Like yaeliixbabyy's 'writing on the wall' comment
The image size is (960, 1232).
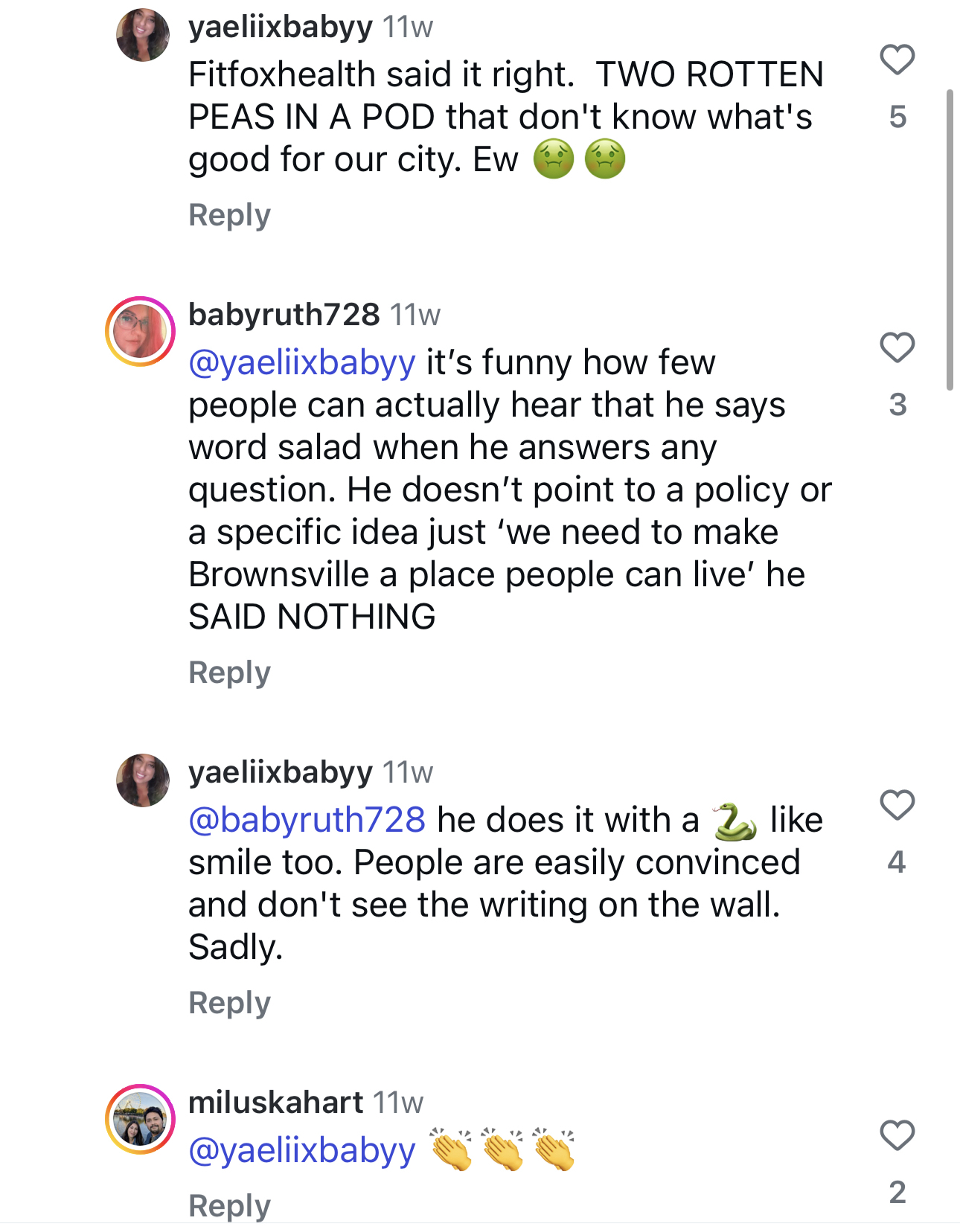tap(897, 805)
